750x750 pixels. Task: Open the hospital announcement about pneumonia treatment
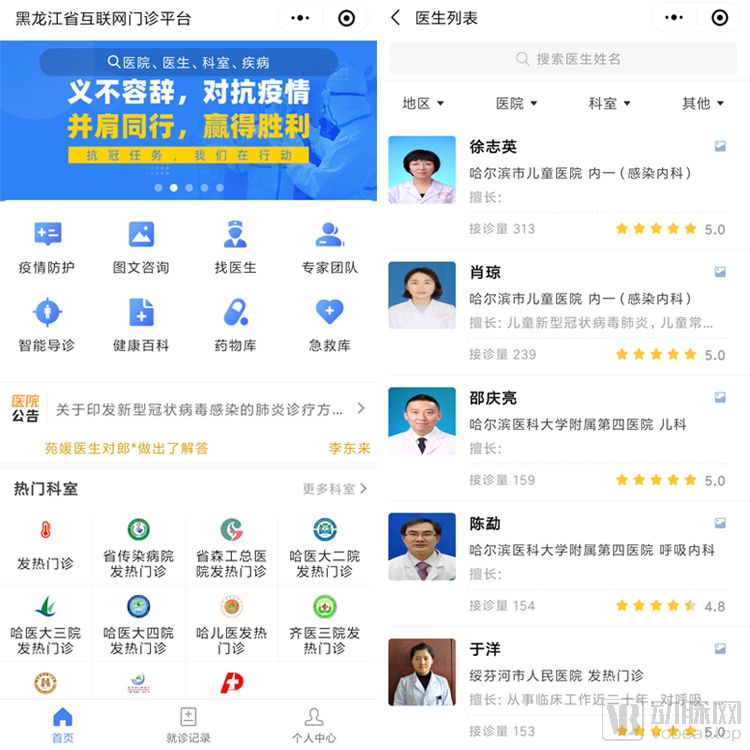(x=200, y=409)
